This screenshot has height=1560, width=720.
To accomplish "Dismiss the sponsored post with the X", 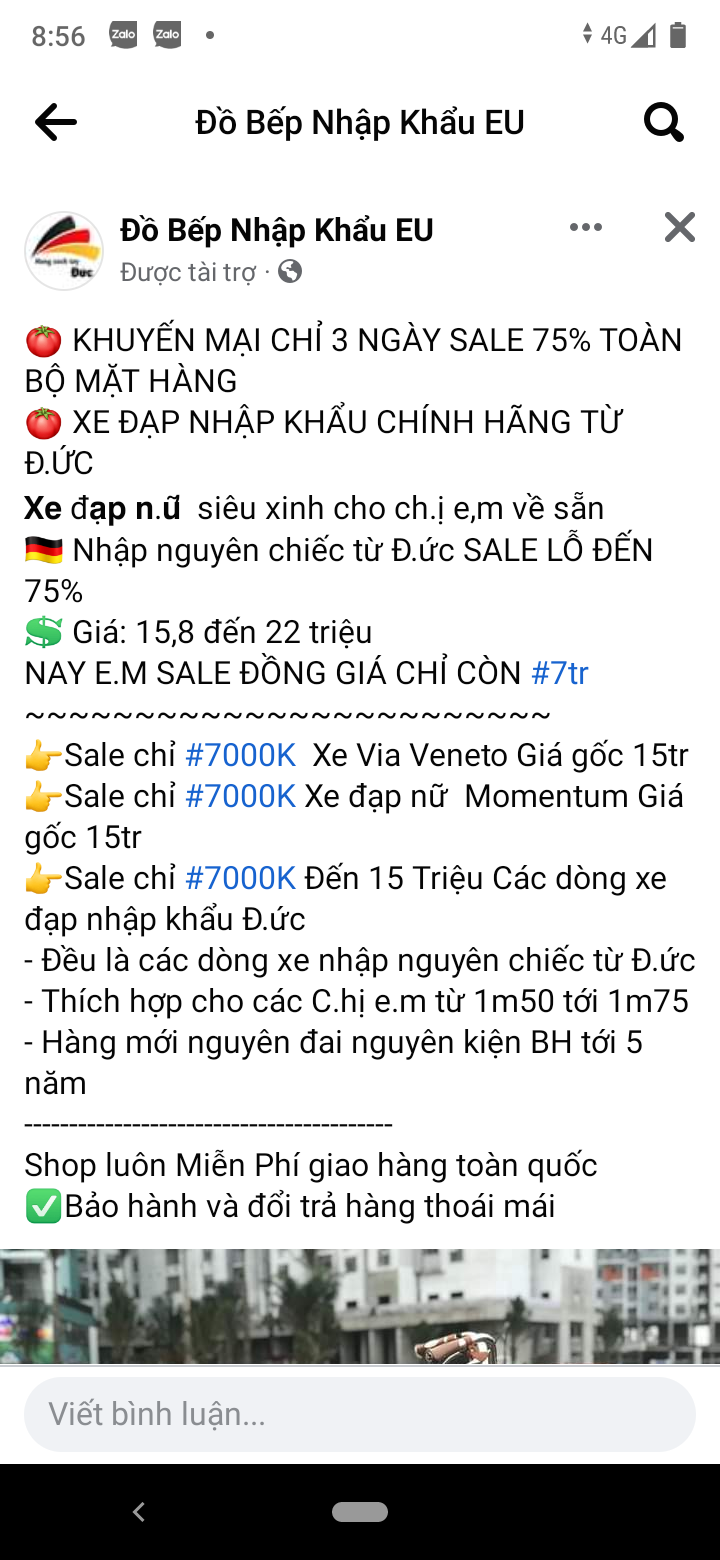I will pyautogui.click(x=679, y=227).
